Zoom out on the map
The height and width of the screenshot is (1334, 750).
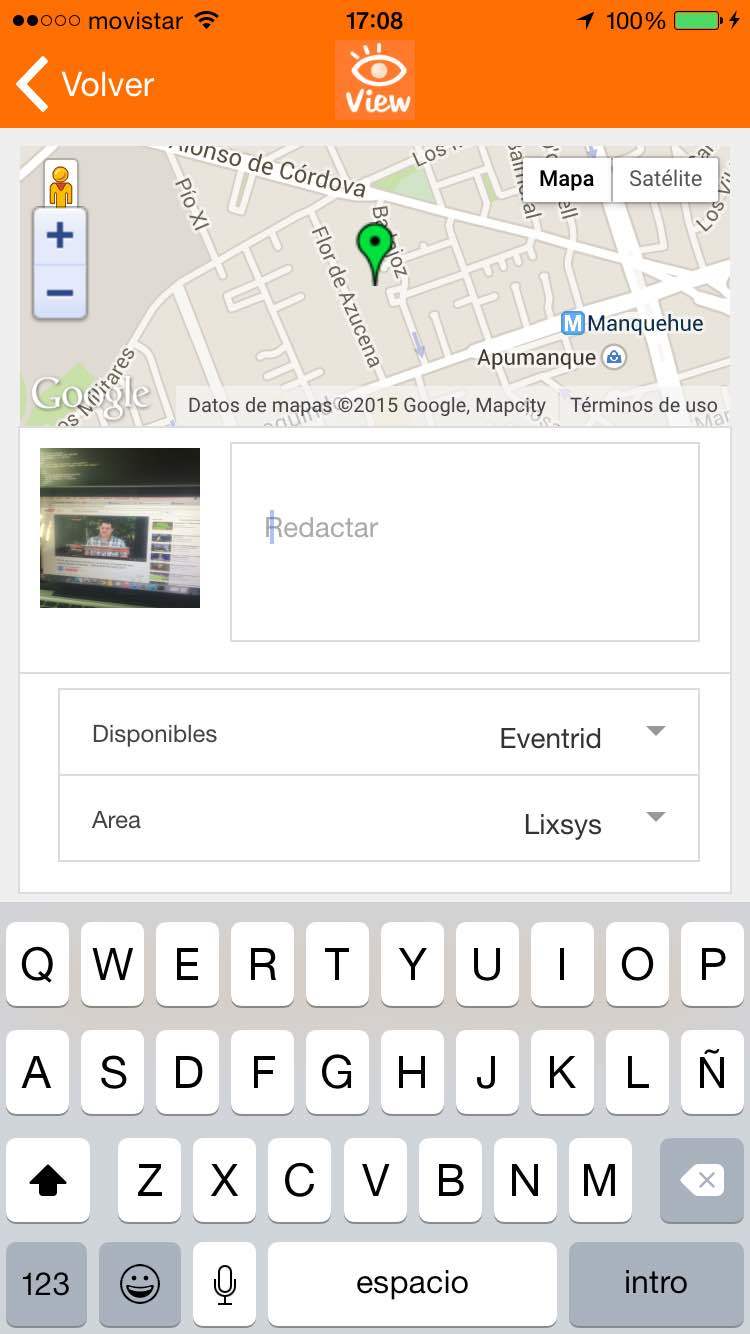[x=60, y=293]
